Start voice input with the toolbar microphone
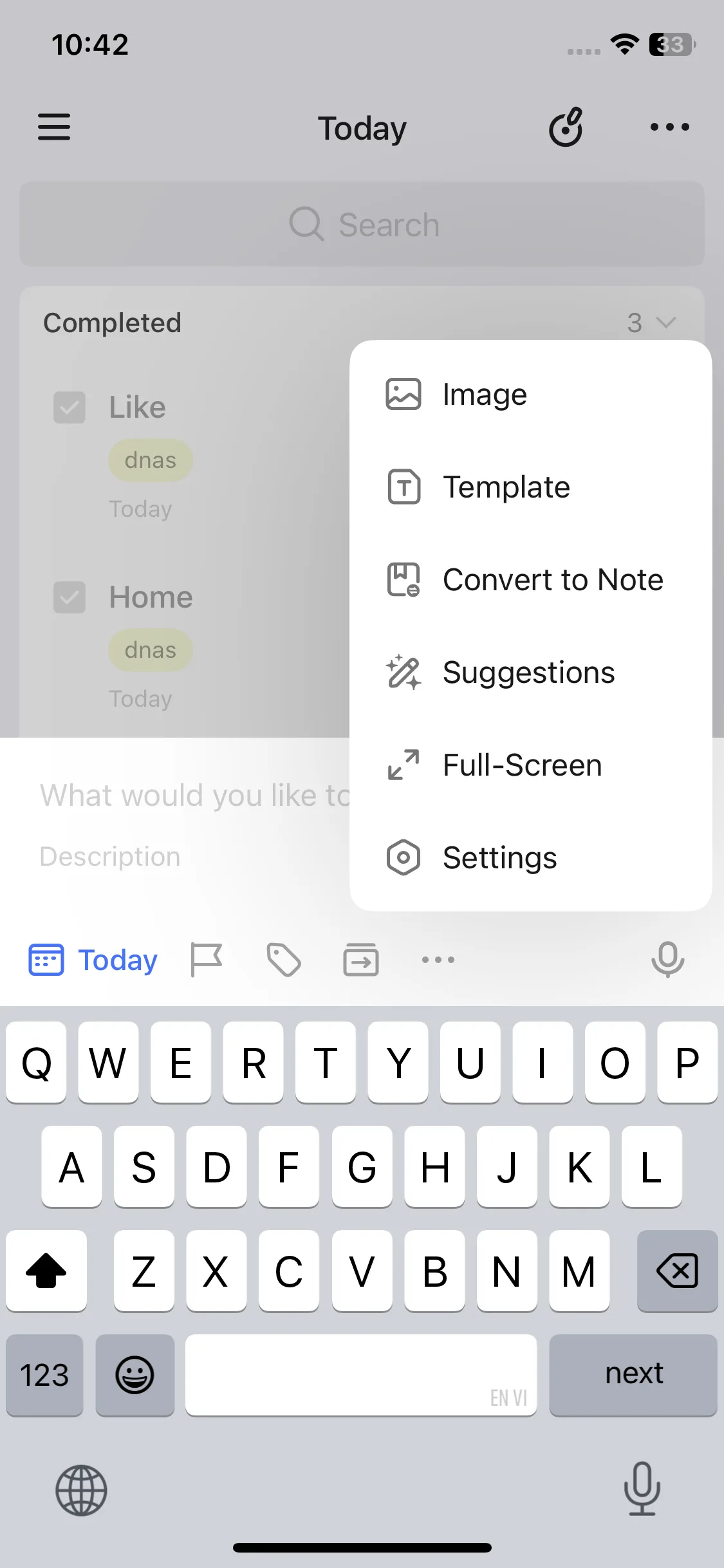The width and height of the screenshot is (724, 1568). tap(667, 960)
